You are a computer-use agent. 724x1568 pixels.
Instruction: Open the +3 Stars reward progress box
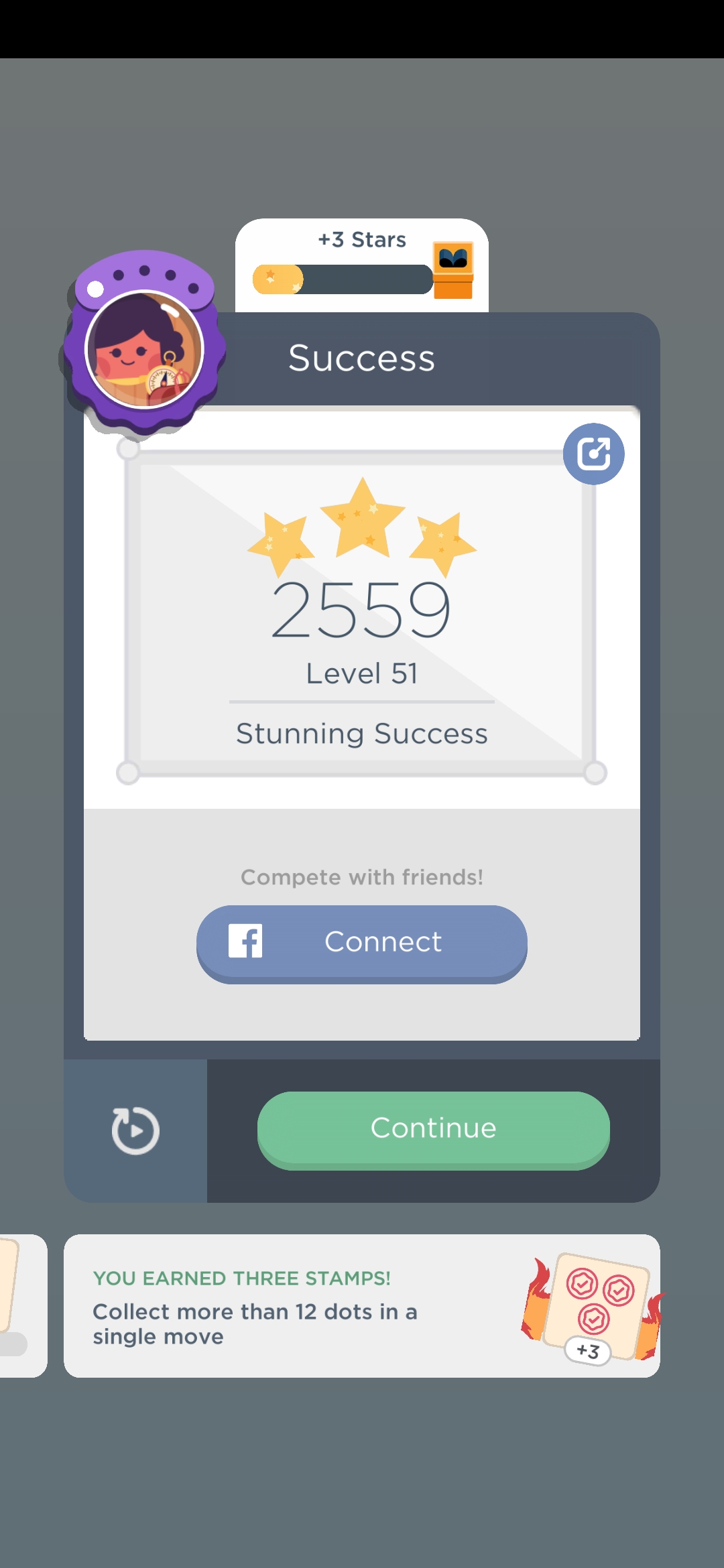point(361,266)
